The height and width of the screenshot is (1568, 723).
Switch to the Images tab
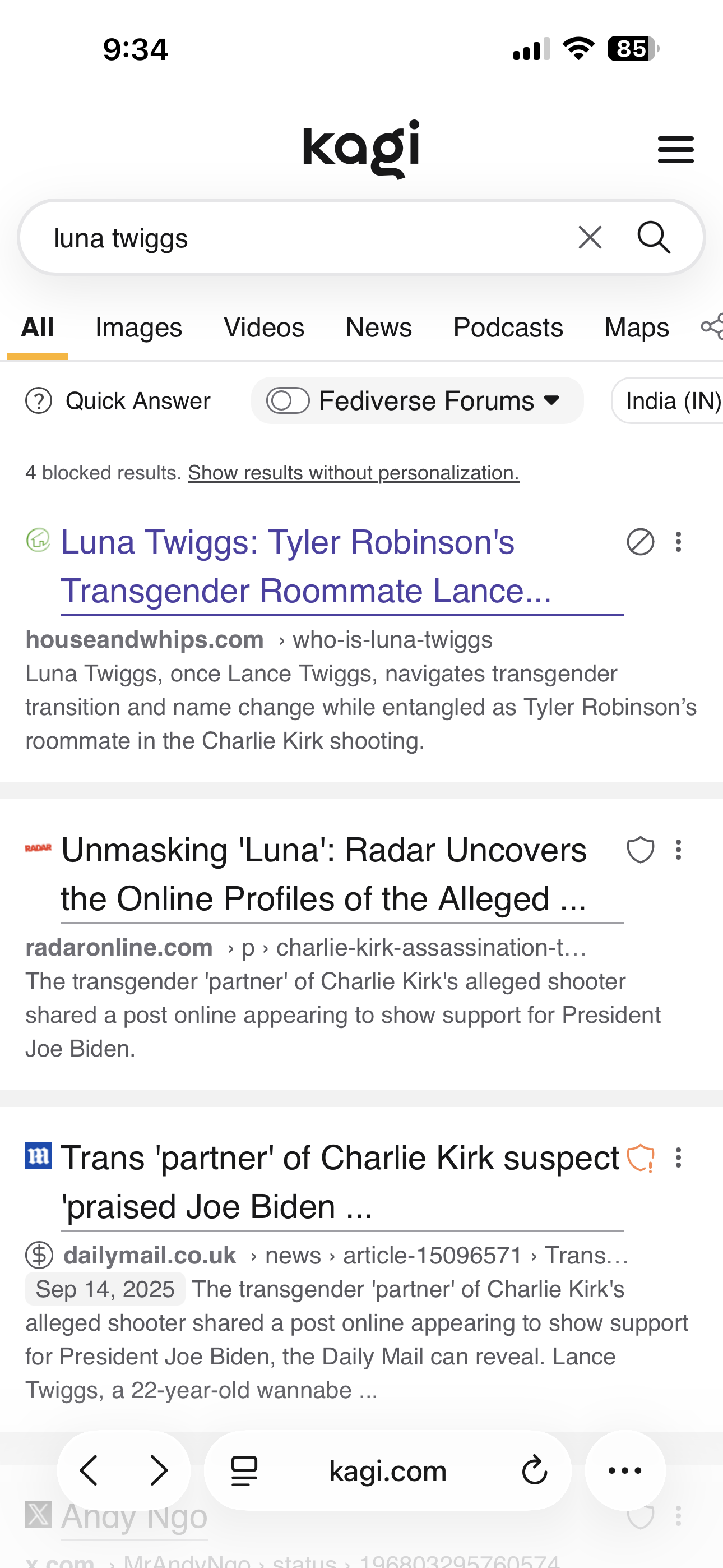point(139,328)
